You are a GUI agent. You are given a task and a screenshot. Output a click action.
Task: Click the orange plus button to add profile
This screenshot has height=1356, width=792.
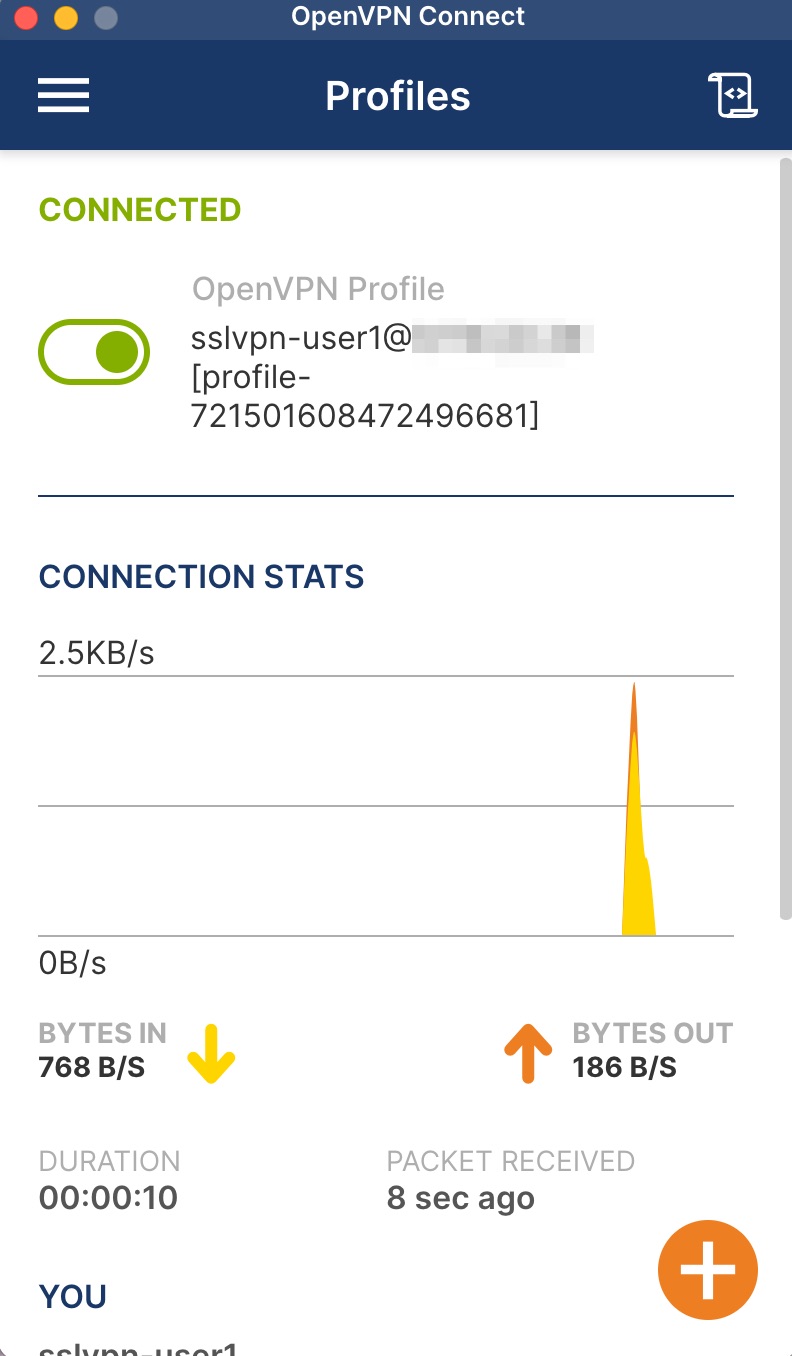pyautogui.click(x=708, y=1269)
